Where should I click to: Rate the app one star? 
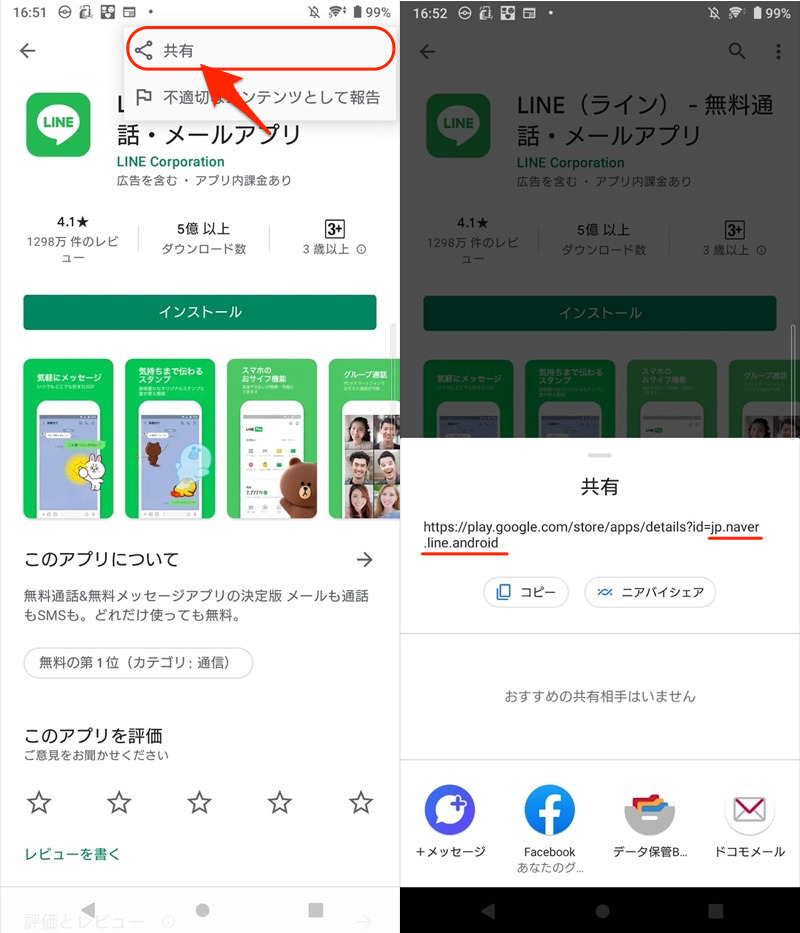coord(39,801)
